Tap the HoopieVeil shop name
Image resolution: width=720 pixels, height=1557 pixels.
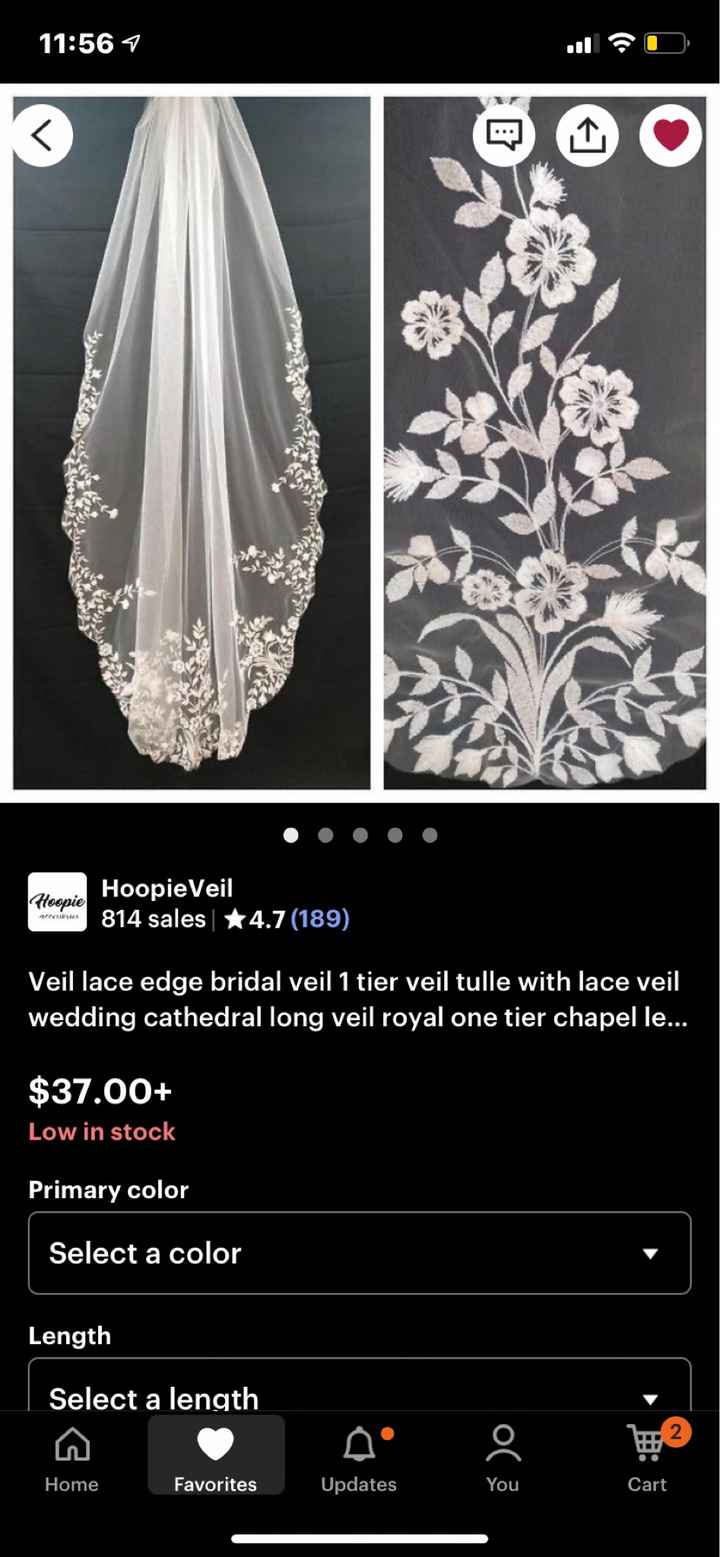click(167, 887)
